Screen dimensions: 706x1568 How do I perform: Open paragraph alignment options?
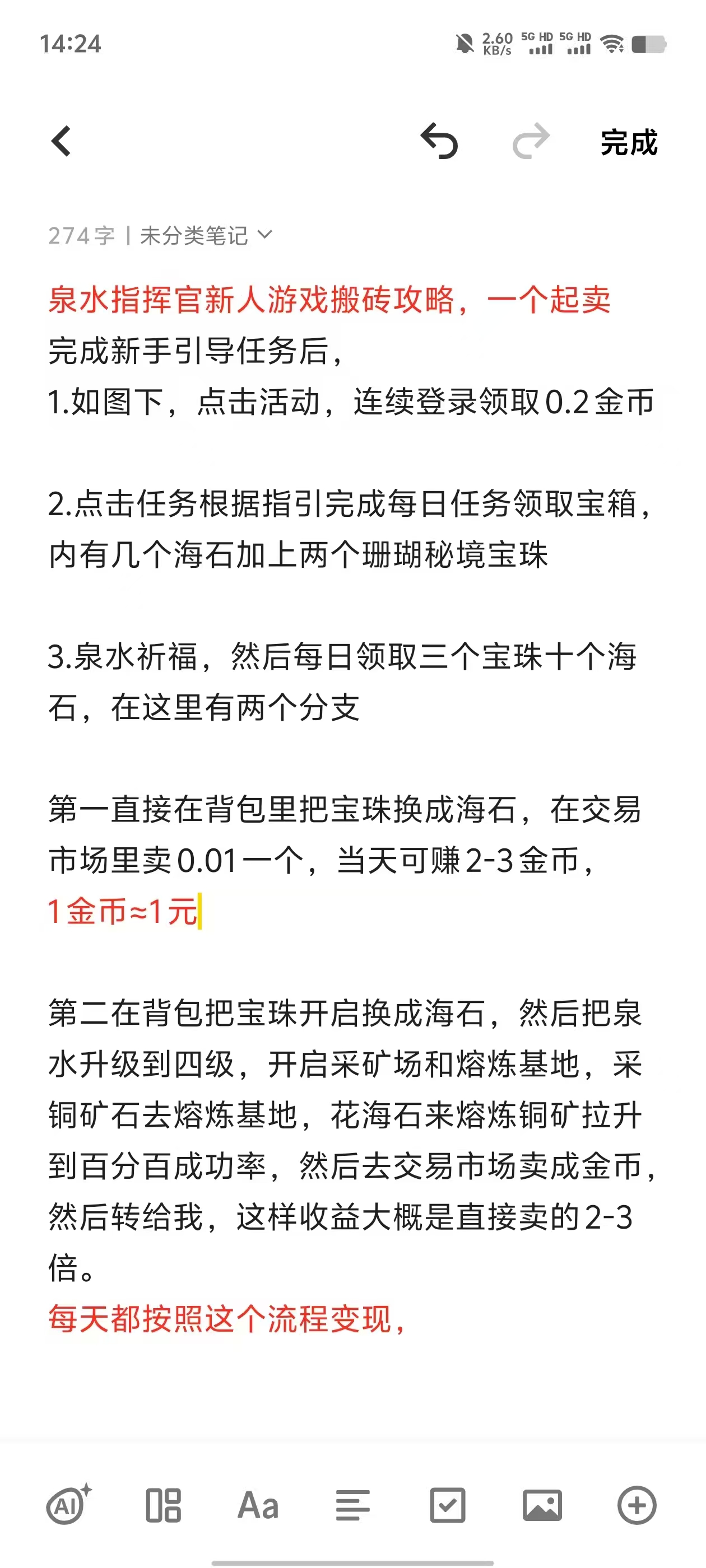(352, 1505)
